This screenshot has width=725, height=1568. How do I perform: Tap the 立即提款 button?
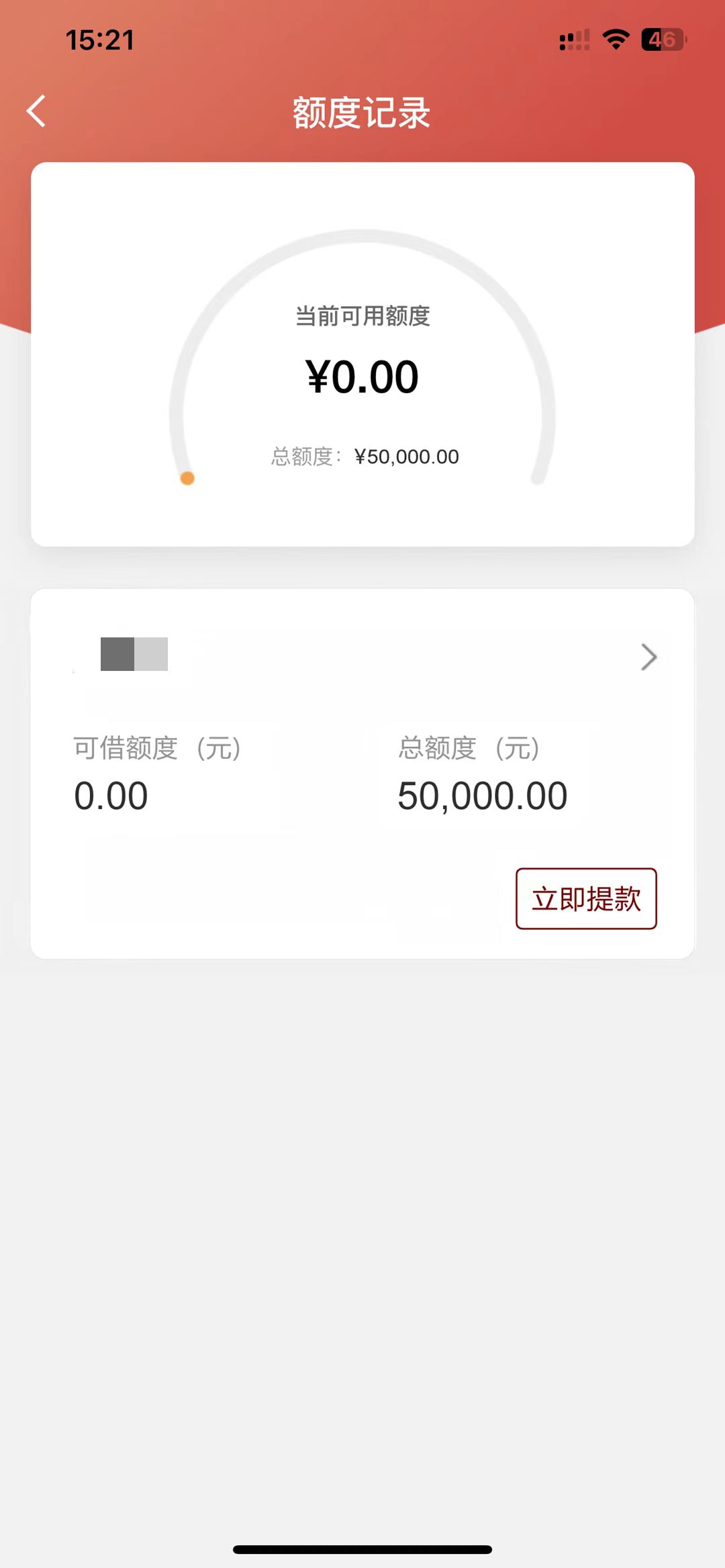586,898
